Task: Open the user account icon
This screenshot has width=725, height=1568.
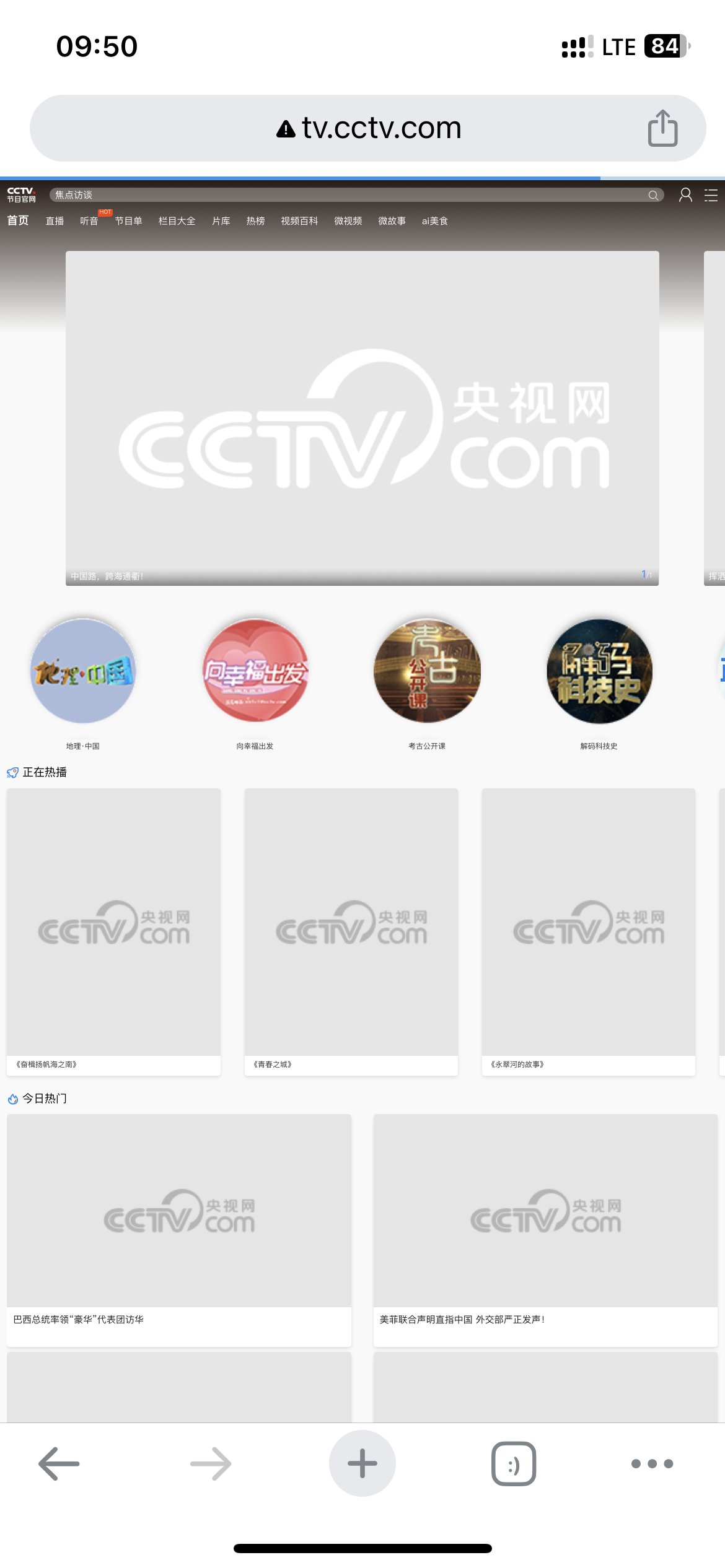Action: click(x=685, y=195)
